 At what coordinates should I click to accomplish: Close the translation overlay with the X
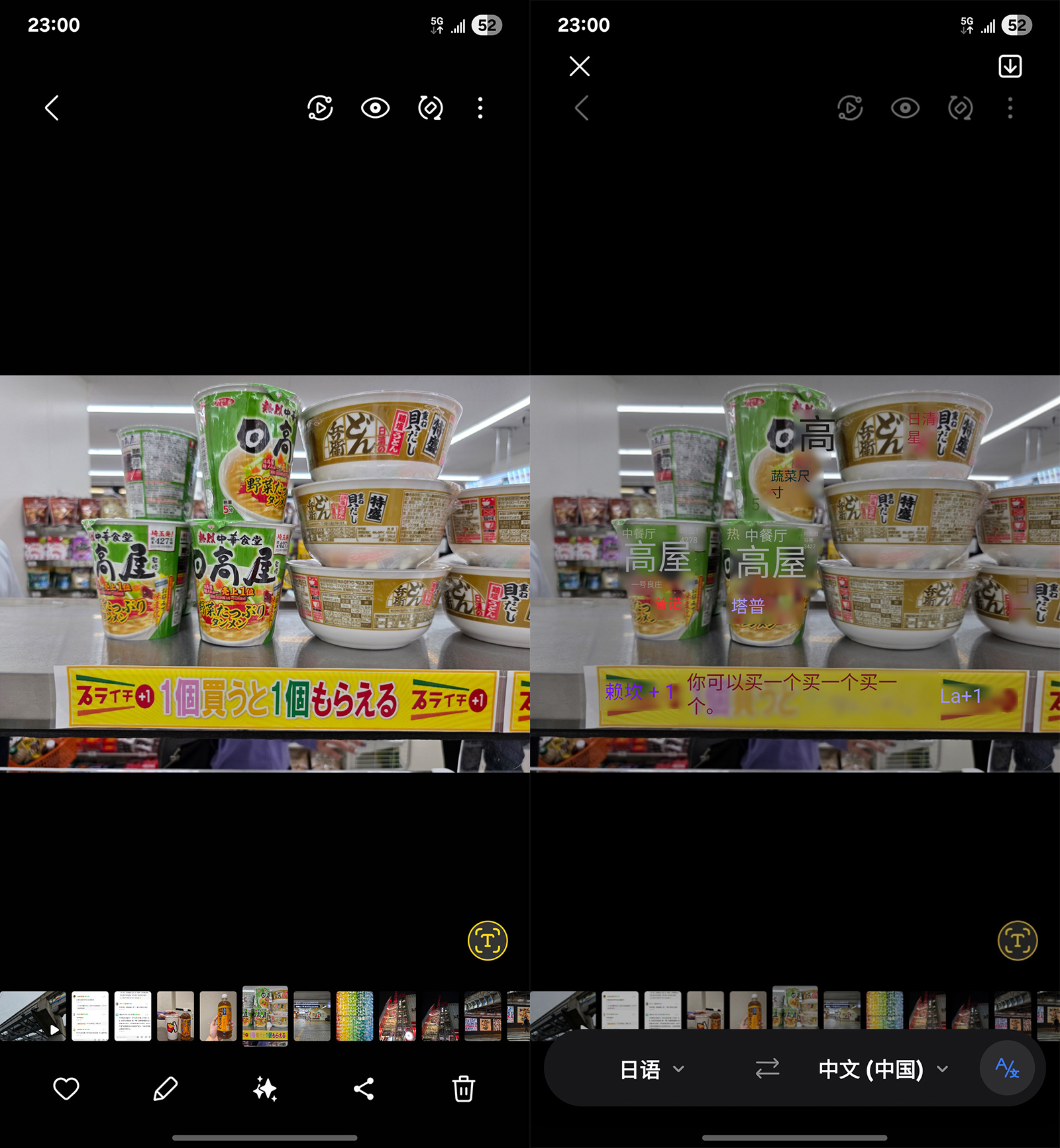[x=580, y=66]
